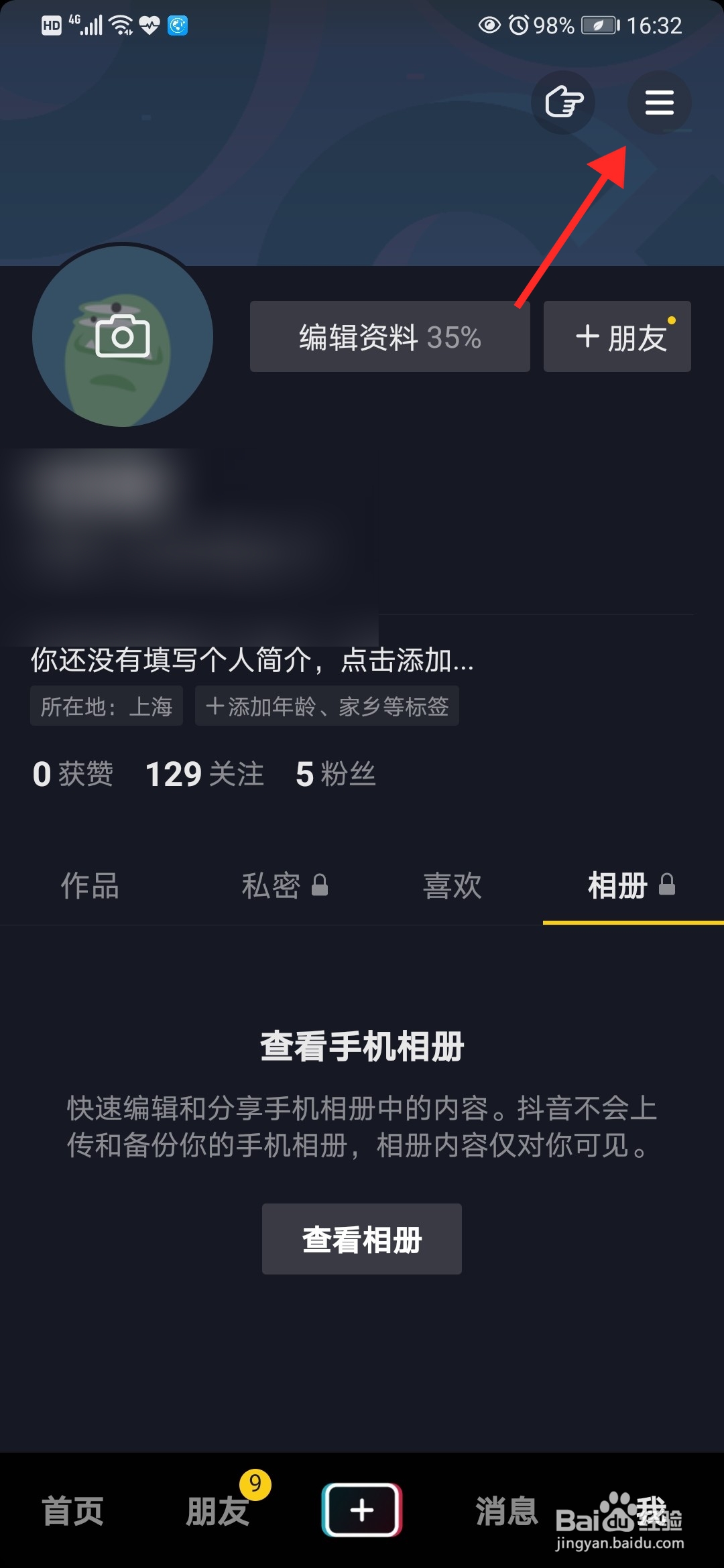Open 编辑资料 profile editor

point(389,336)
